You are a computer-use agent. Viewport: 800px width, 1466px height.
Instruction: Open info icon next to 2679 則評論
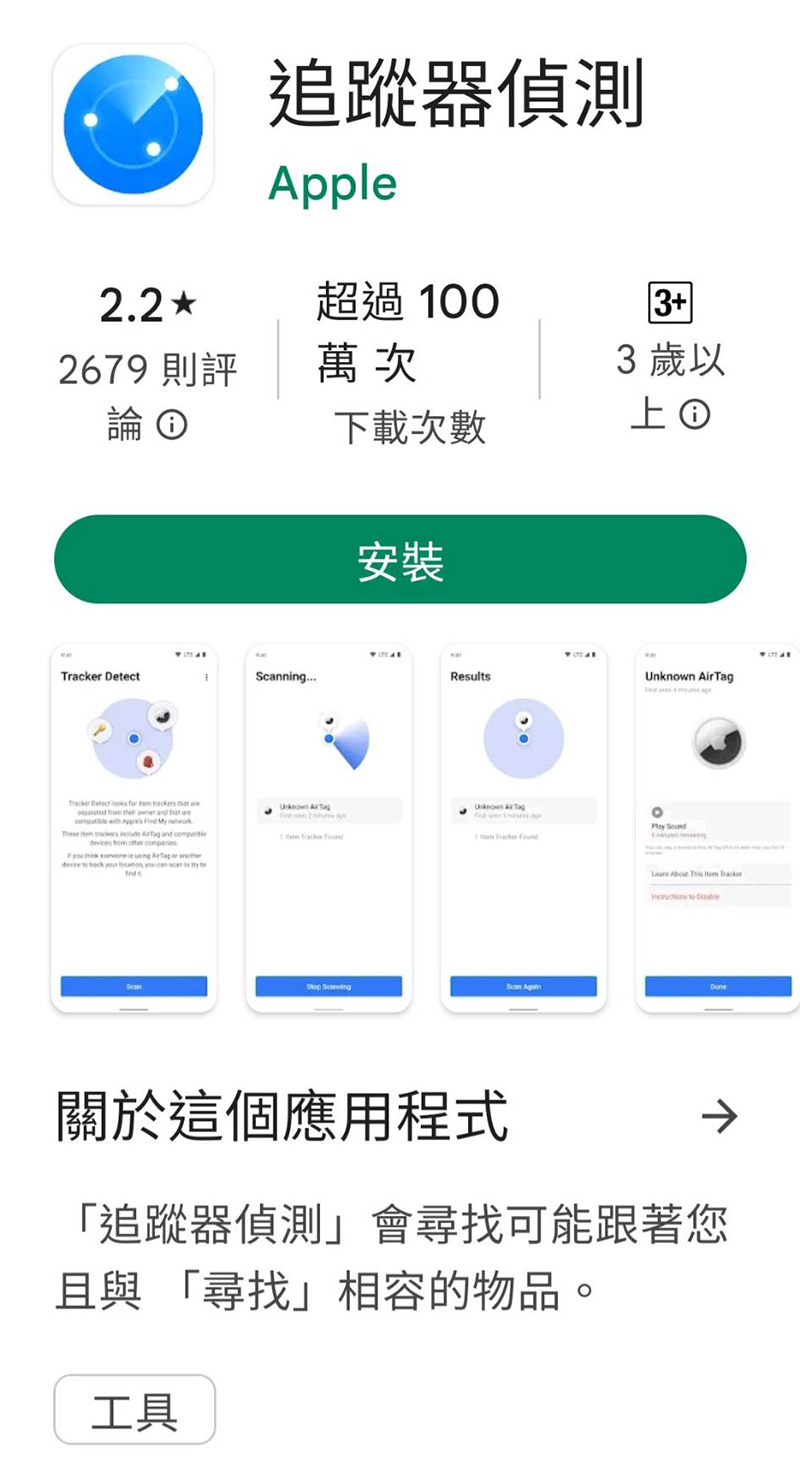pos(172,427)
